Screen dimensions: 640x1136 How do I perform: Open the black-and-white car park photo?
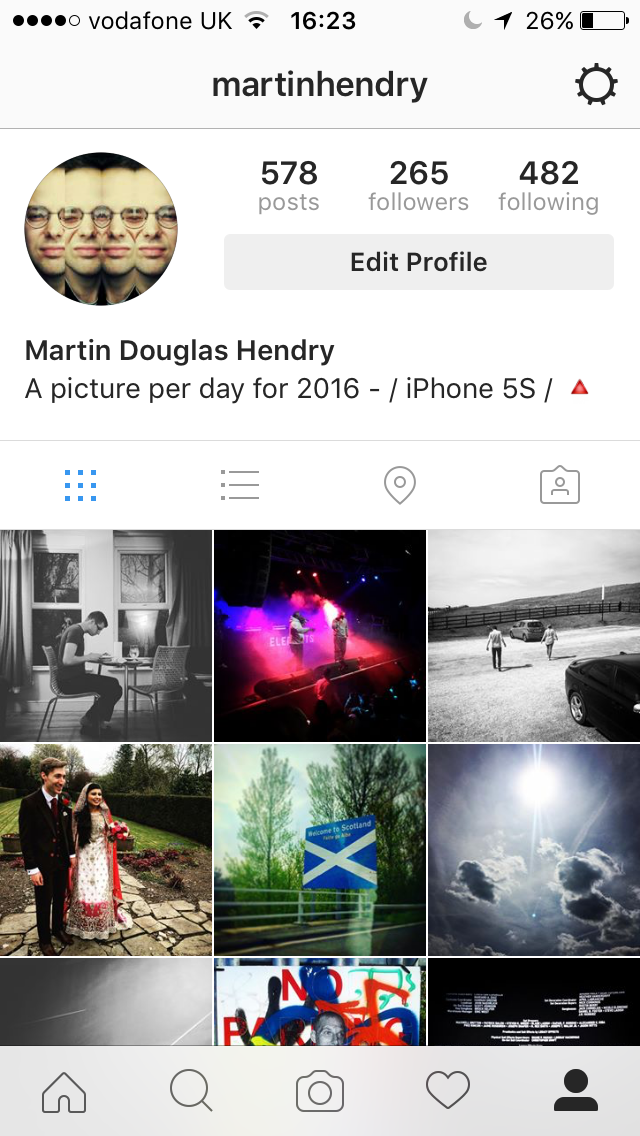pos(534,635)
